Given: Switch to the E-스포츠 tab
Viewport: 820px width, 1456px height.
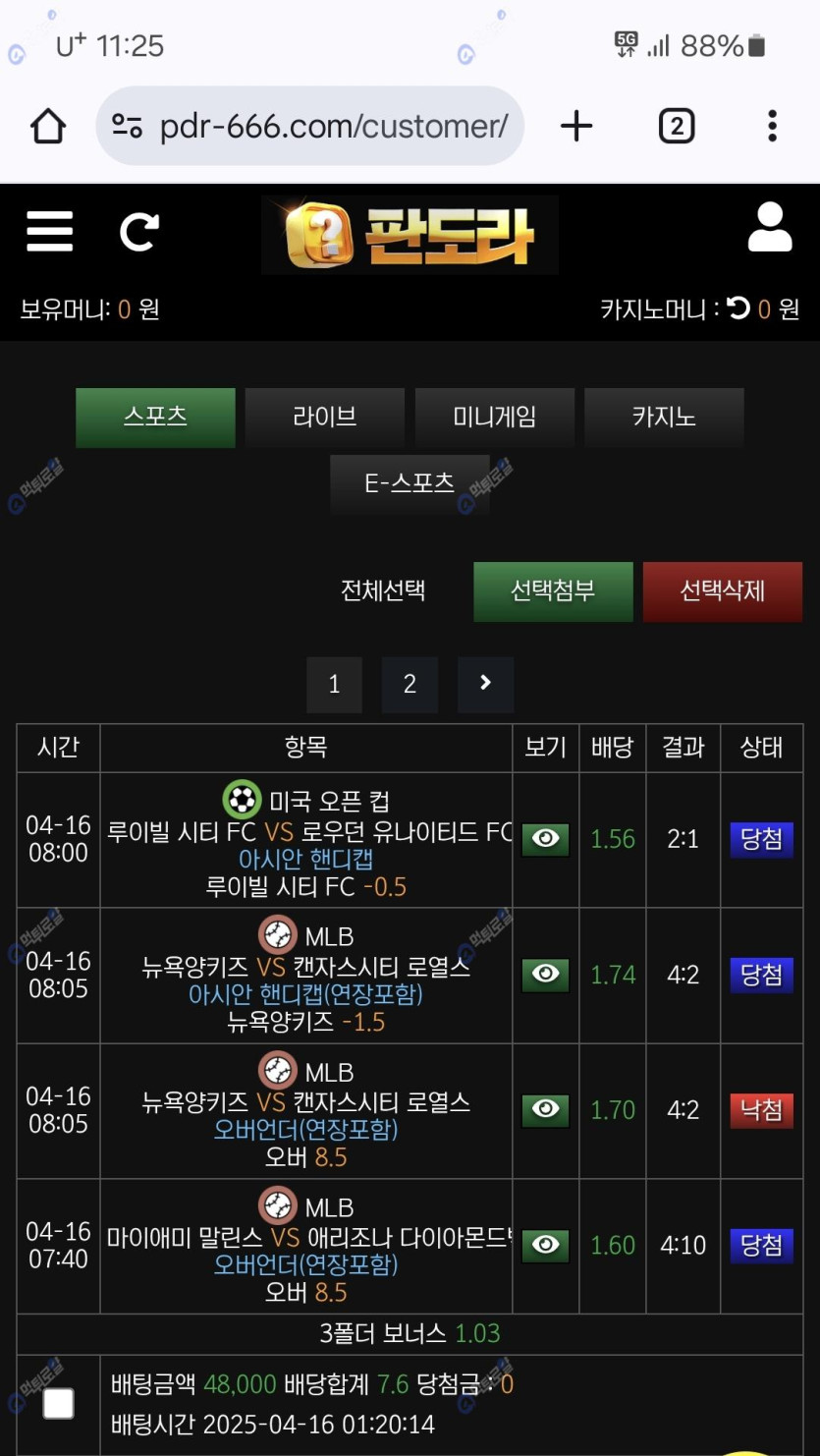Looking at the screenshot, I should pyautogui.click(x=410, y=483).
